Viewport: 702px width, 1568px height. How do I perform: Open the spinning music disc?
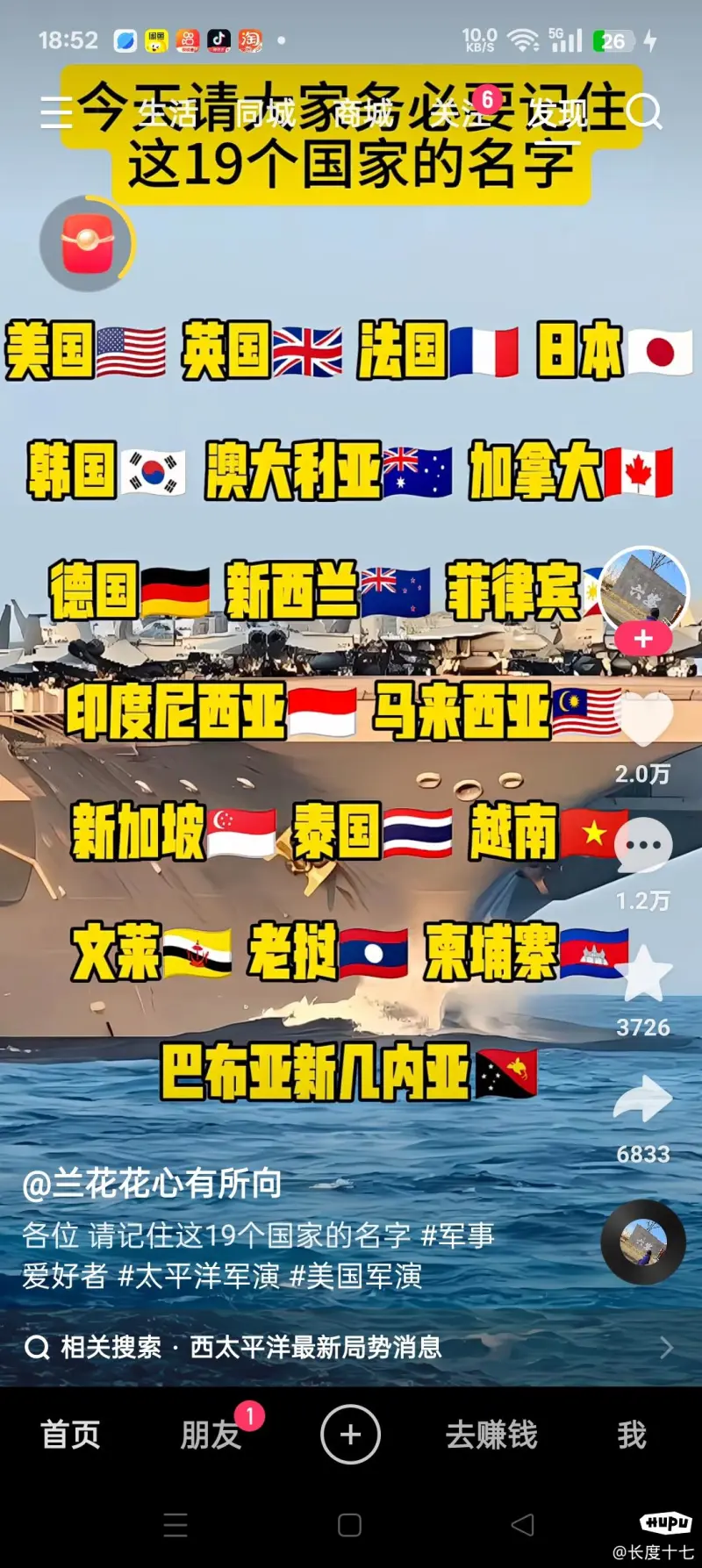point(643,1242)
